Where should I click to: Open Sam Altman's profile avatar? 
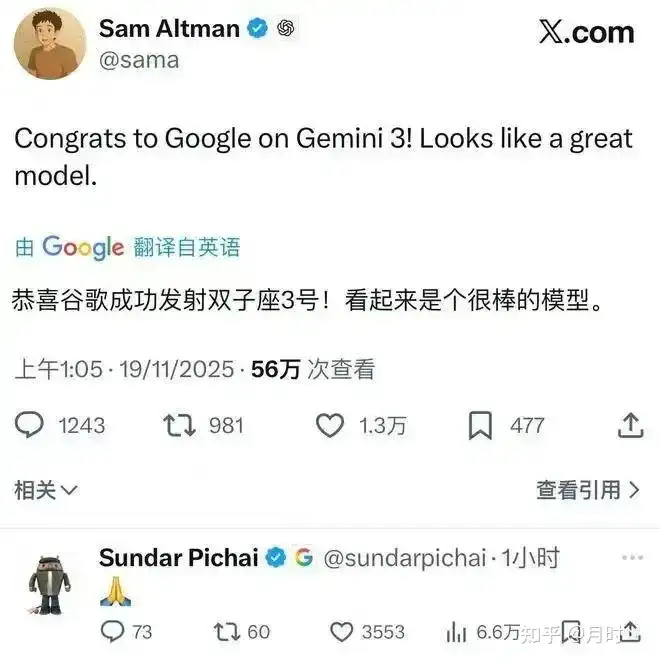pyautogui.click(x=50, y=45)
